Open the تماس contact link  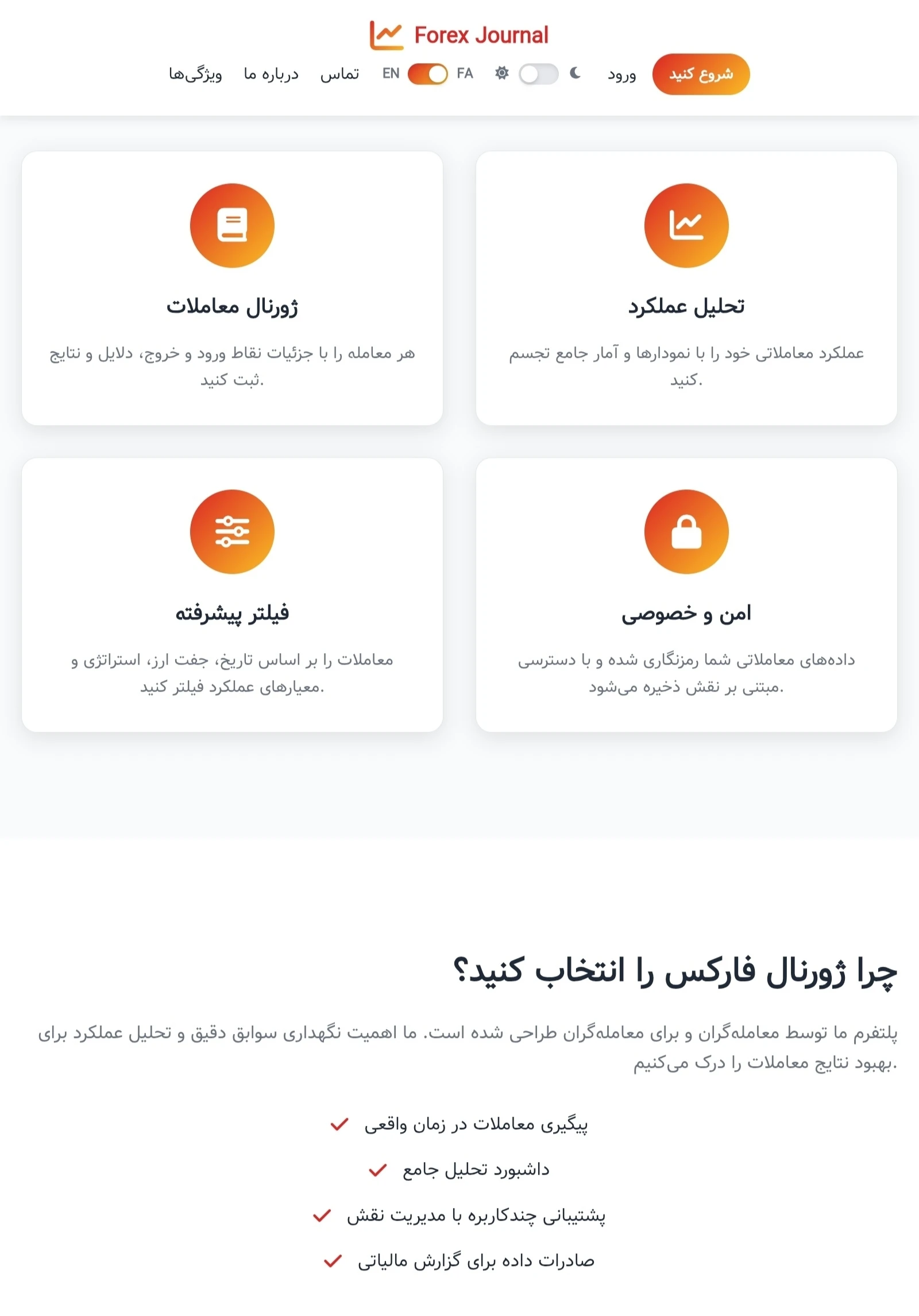pos(339,74)
